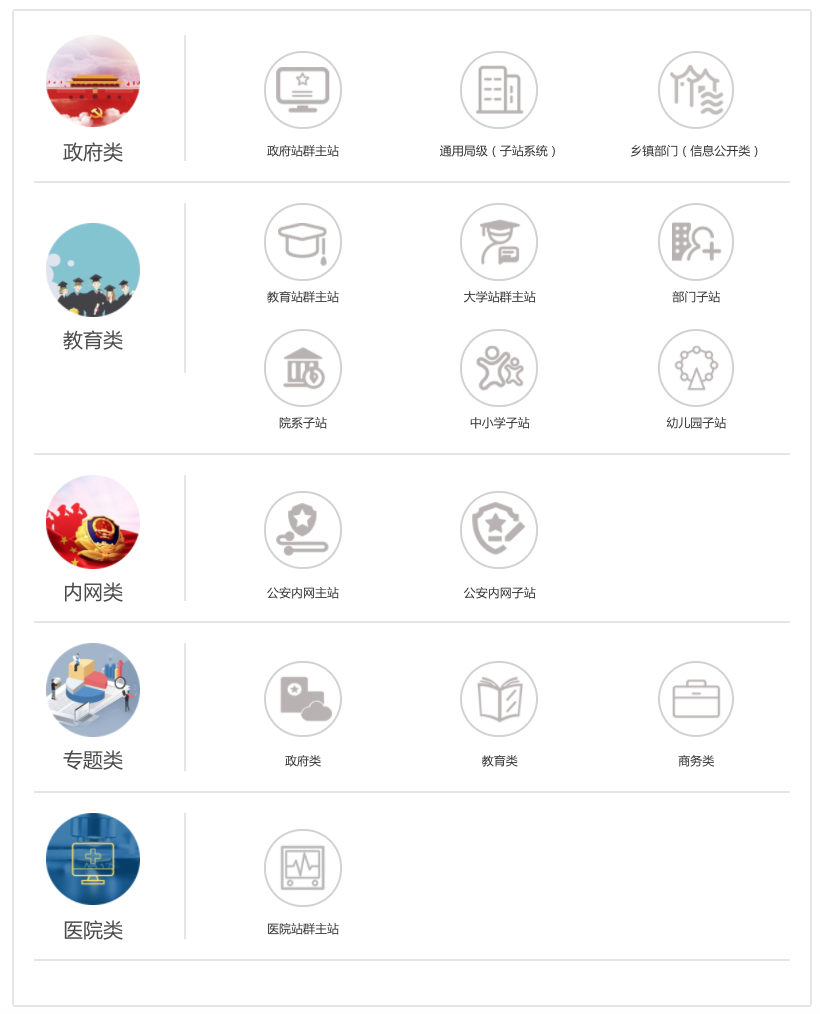Click the 公安内网子站 shield icon
Image resolution: width=820 pixels, height=1014 pixels.
click(499, 531)
